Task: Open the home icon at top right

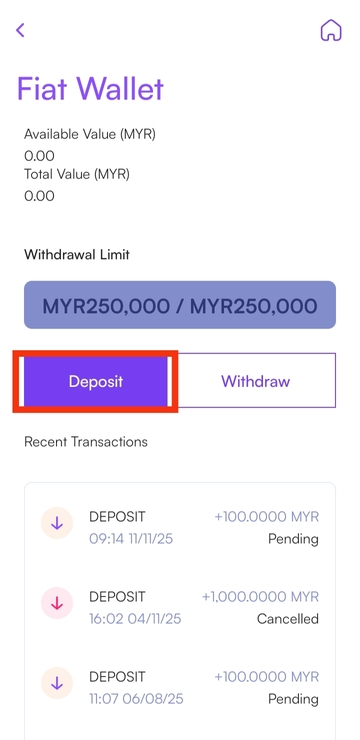Action: pyautogui.click(x=331, y=31)
